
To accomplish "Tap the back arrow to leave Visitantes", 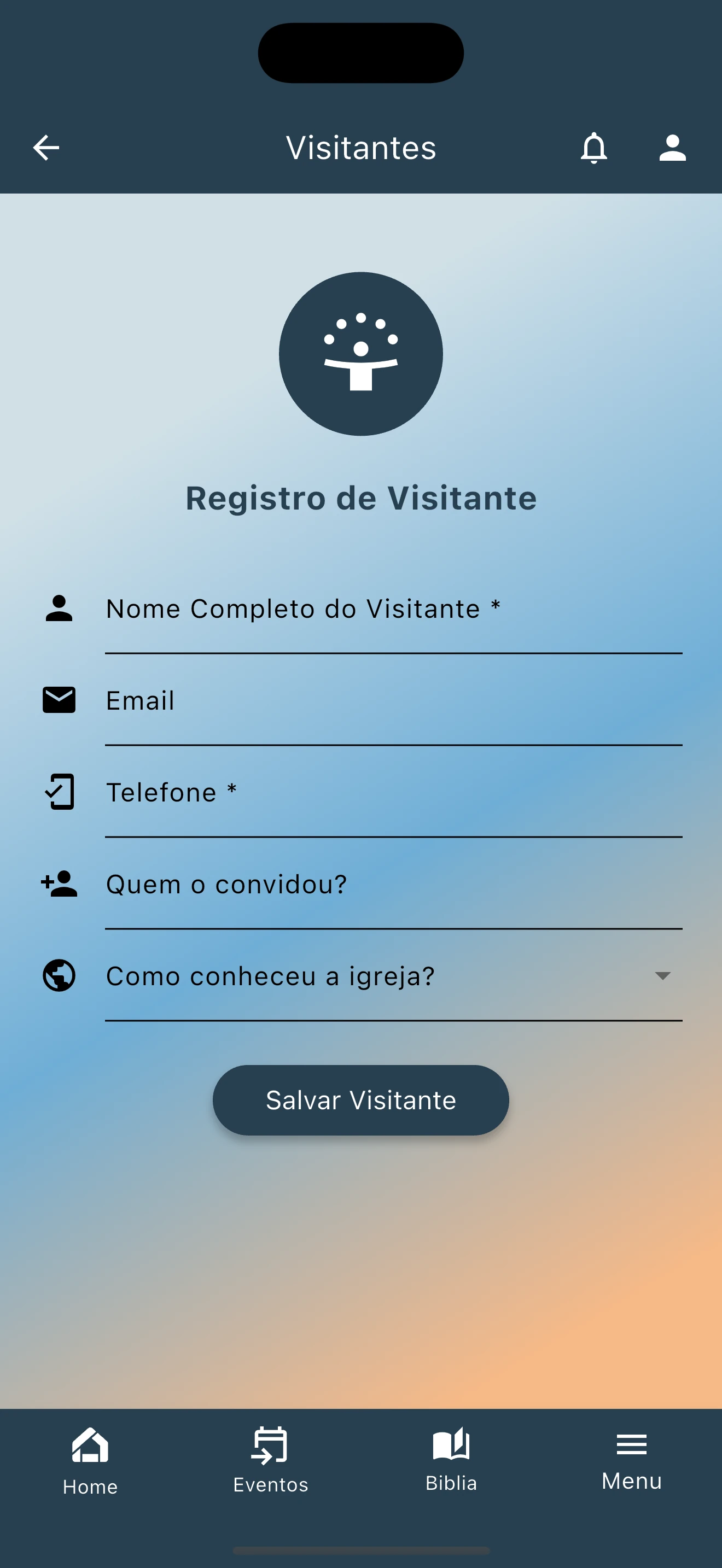I will click(x=45, y=147).
